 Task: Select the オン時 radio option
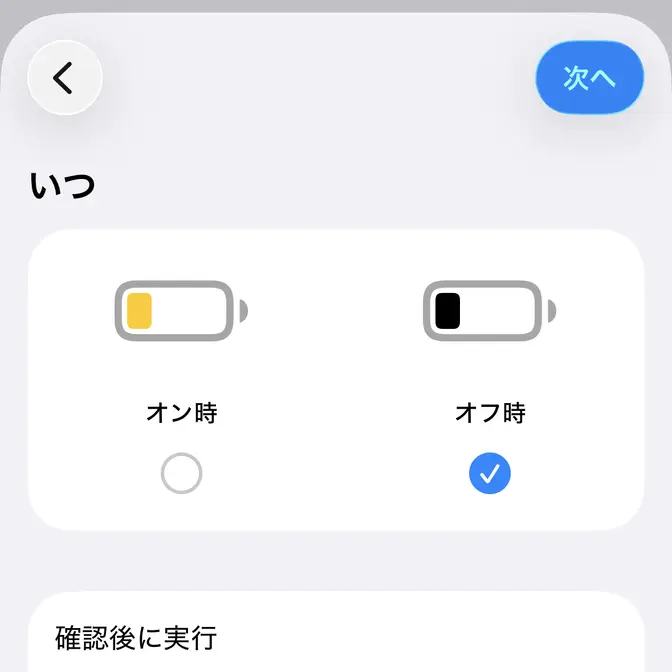click(x=182, y=474)
